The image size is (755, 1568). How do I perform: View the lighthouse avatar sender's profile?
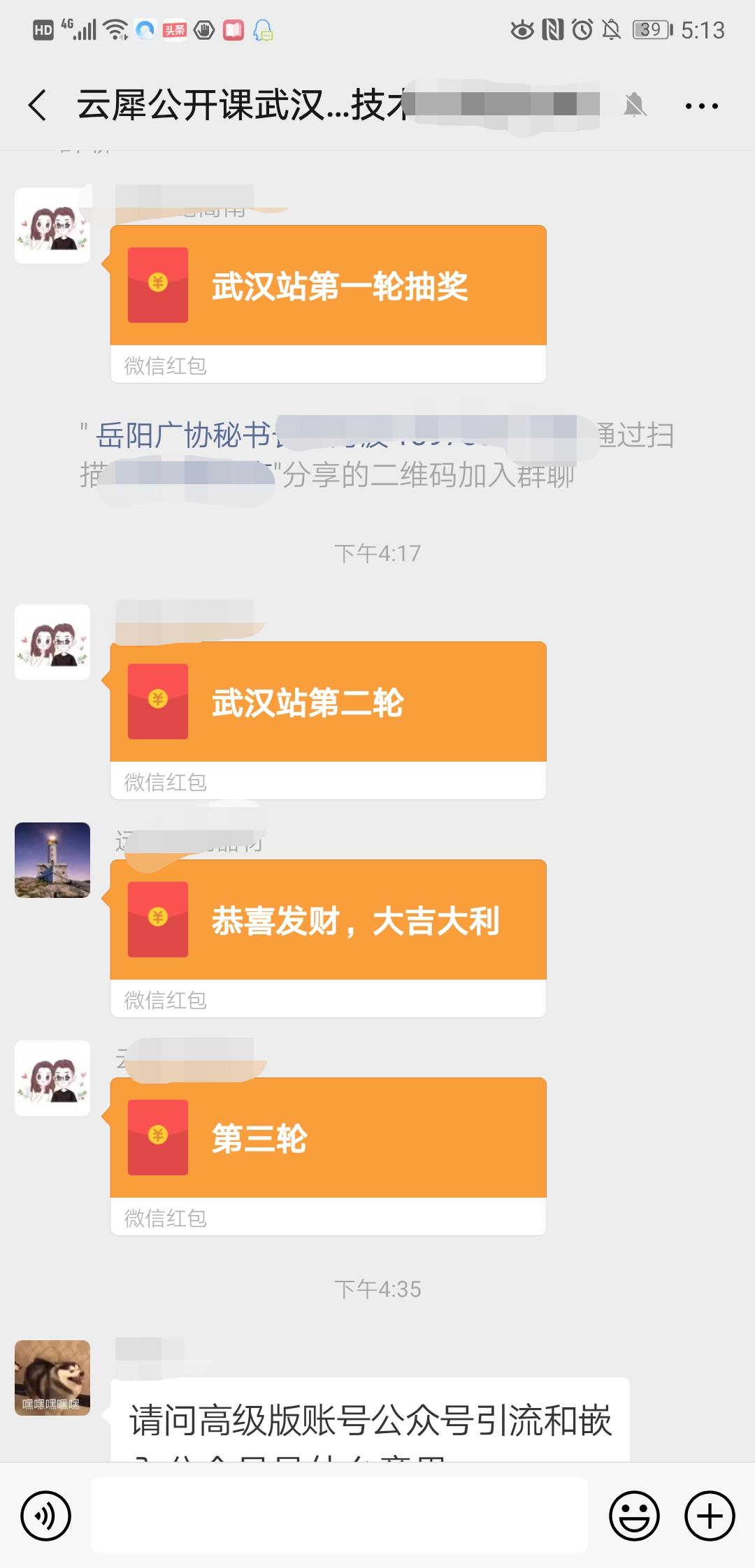52,860
